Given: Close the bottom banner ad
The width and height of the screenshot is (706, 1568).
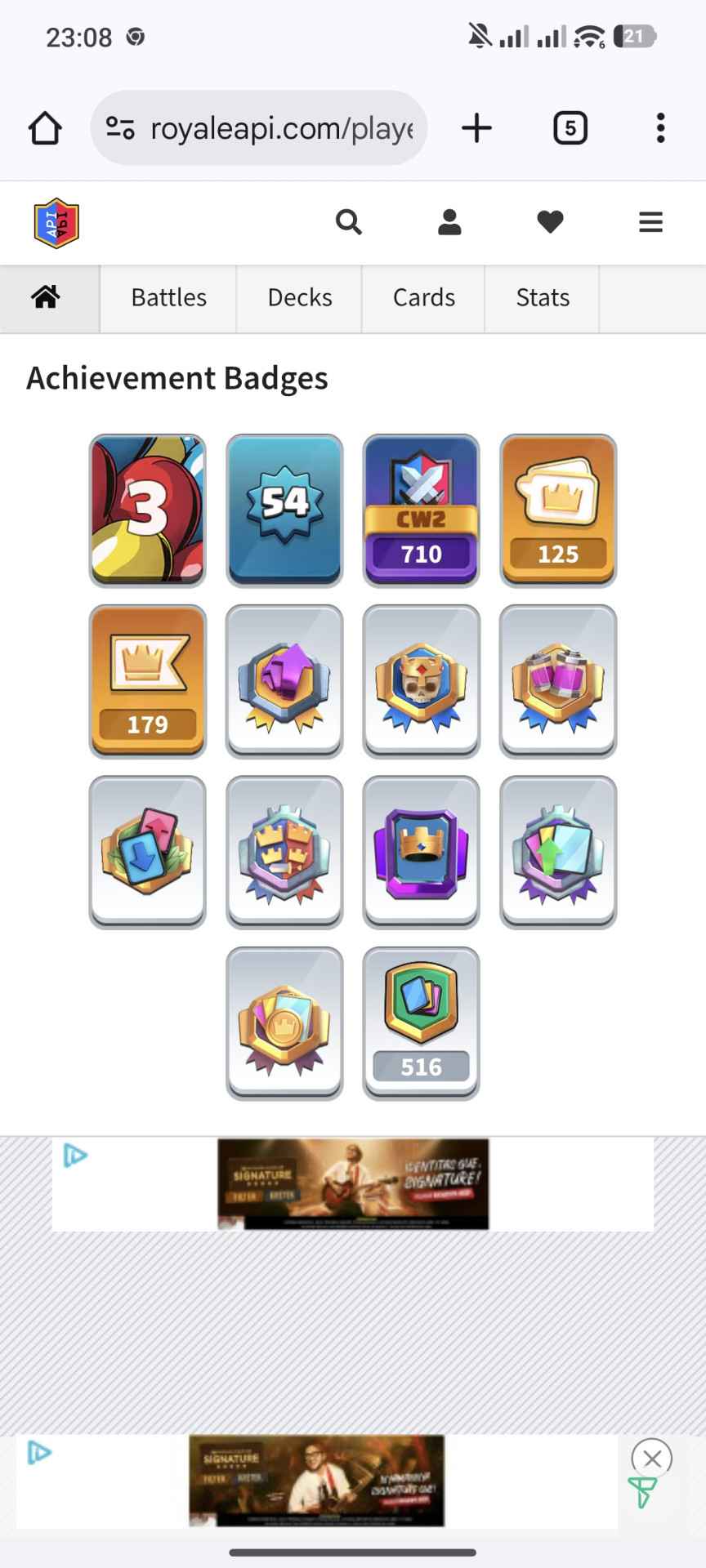Looking at the screenshot, I should [651, 1458].
